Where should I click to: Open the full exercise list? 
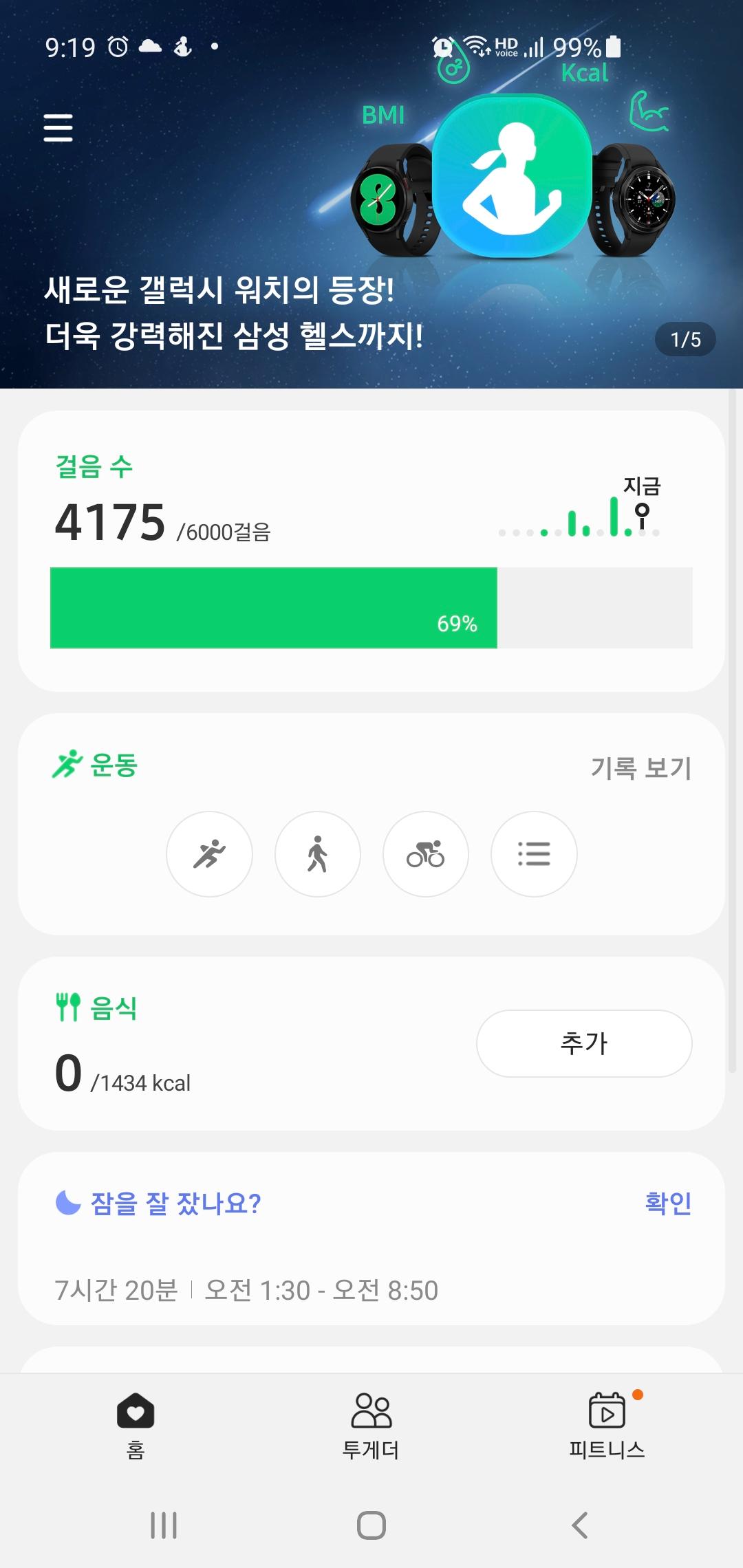click(x=534, y=854)
